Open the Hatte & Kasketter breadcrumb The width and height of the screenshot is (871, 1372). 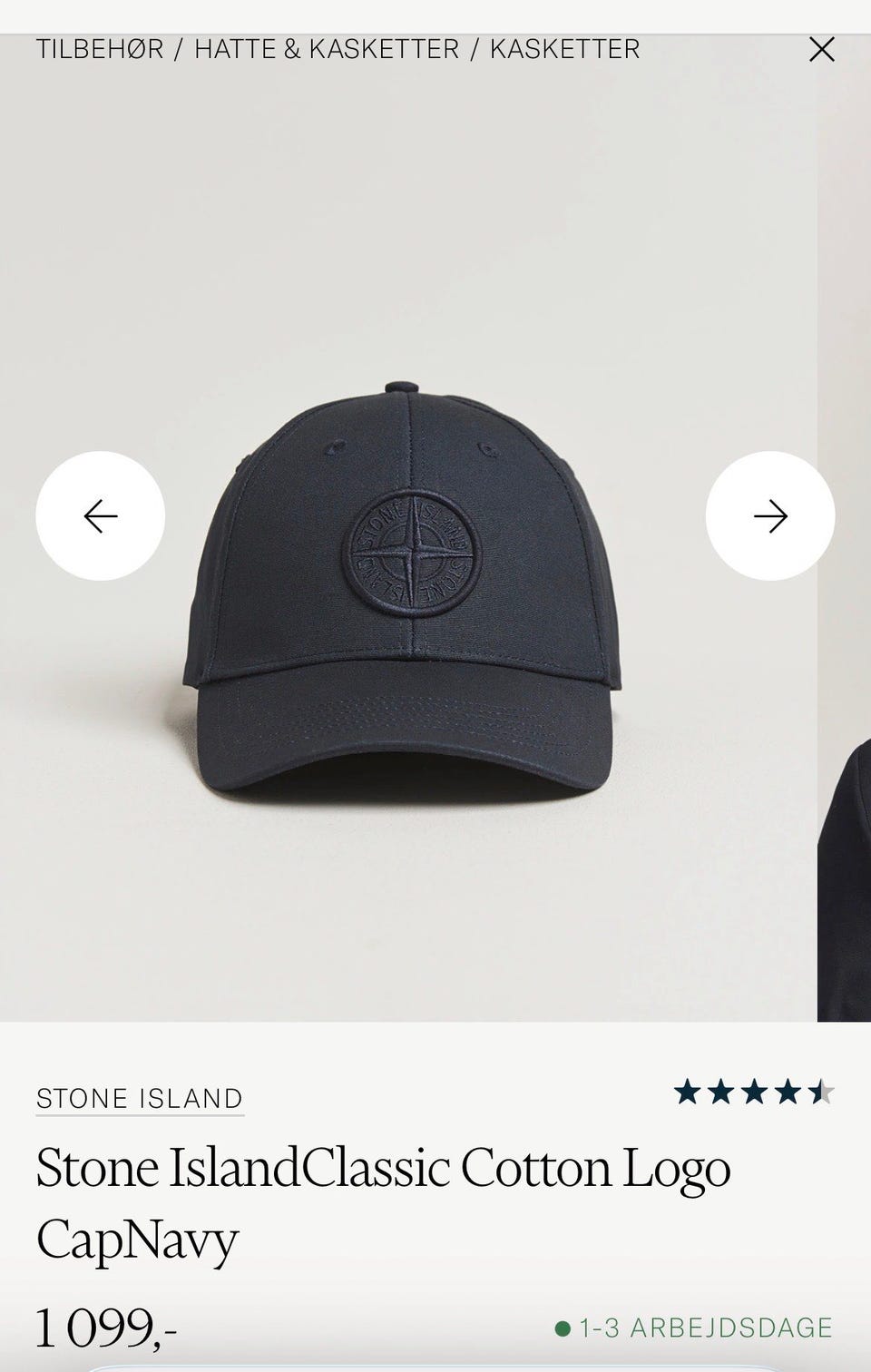tap(327, 49)
